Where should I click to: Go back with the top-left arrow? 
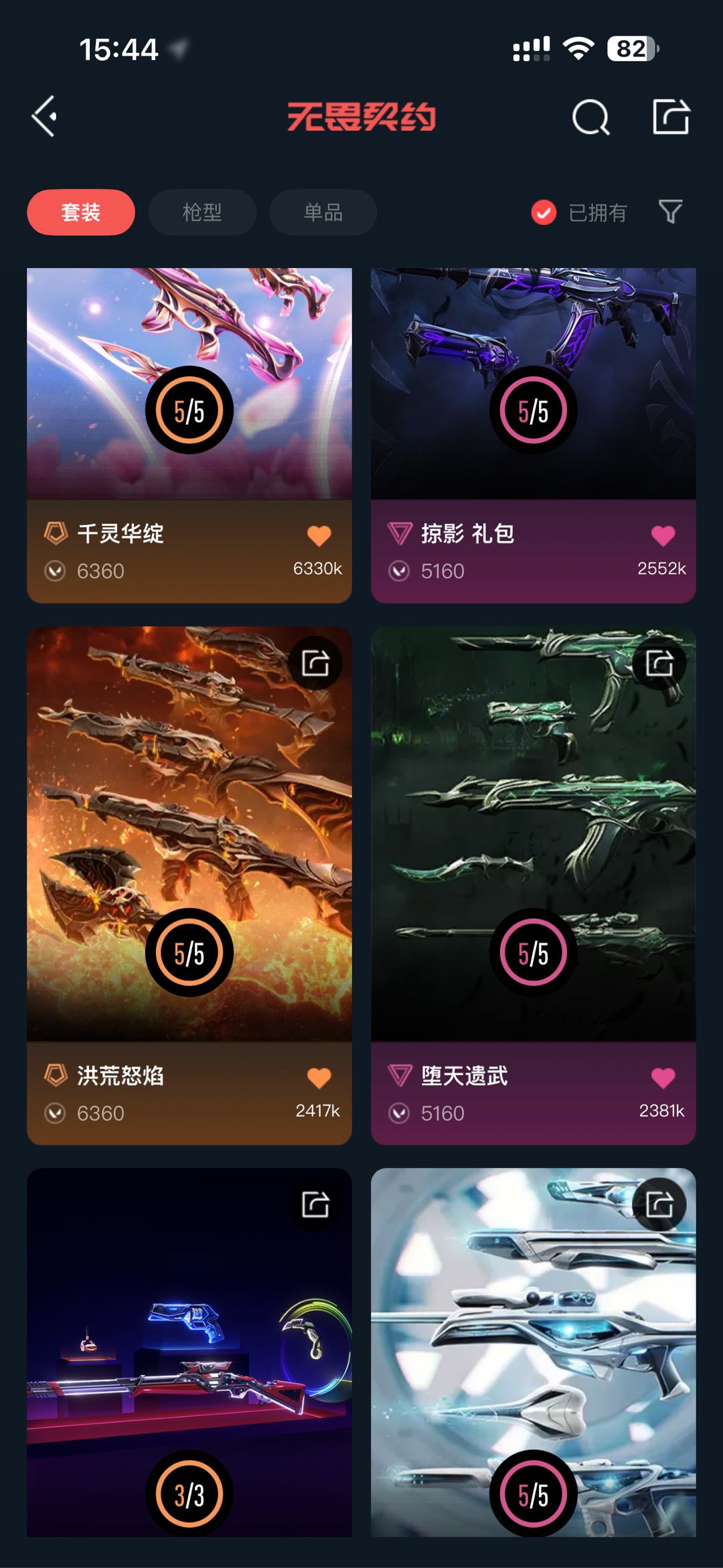point(45,117)
